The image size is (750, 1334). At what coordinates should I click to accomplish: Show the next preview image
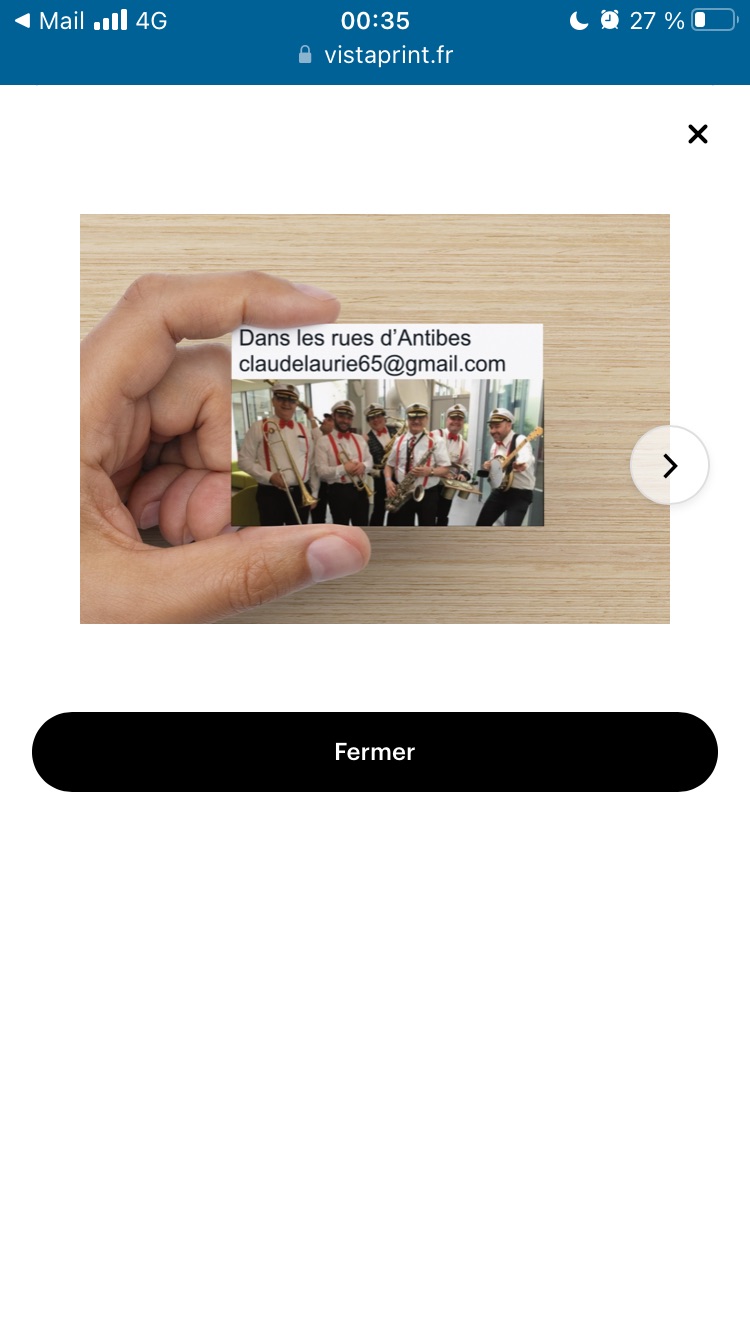pos(669,465)
